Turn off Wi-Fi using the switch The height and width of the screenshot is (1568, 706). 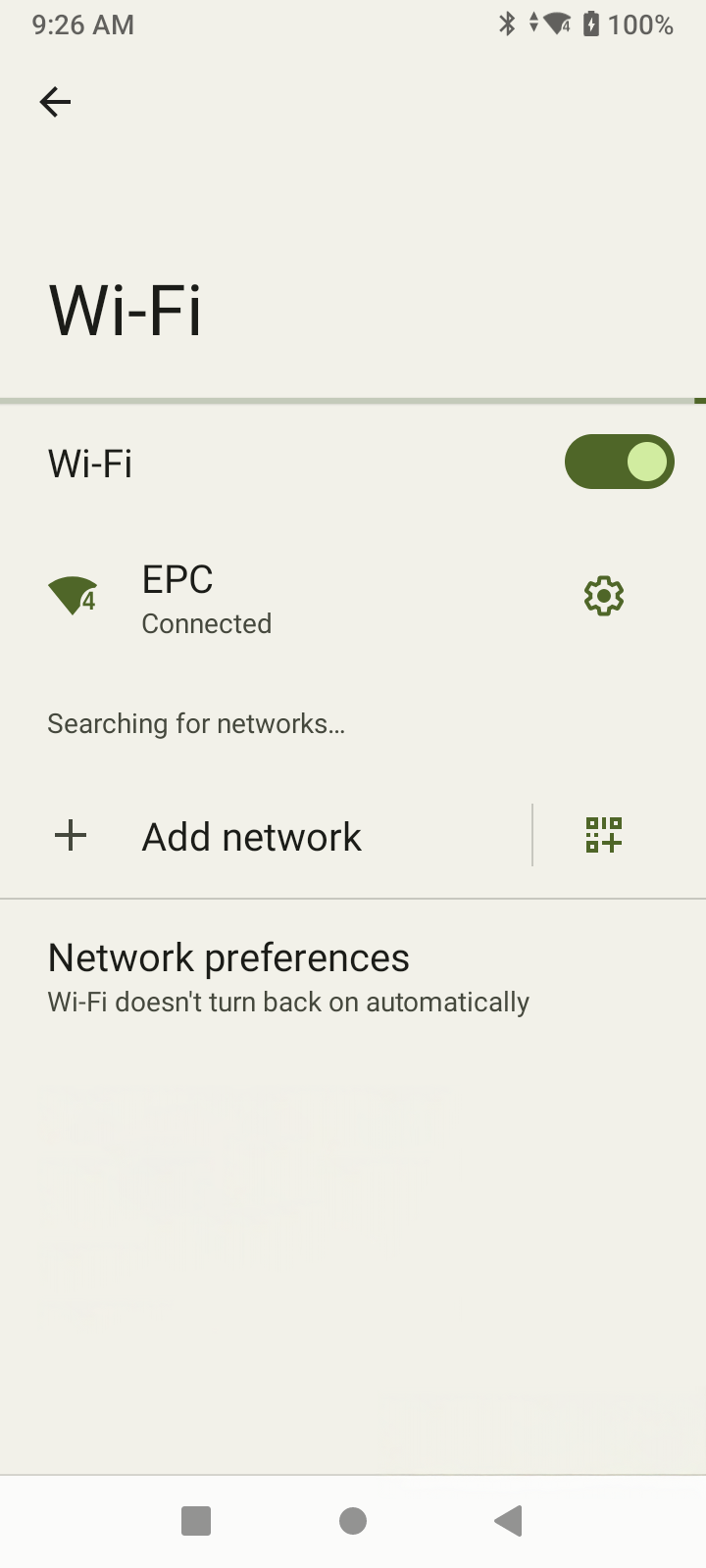[619, 462]
